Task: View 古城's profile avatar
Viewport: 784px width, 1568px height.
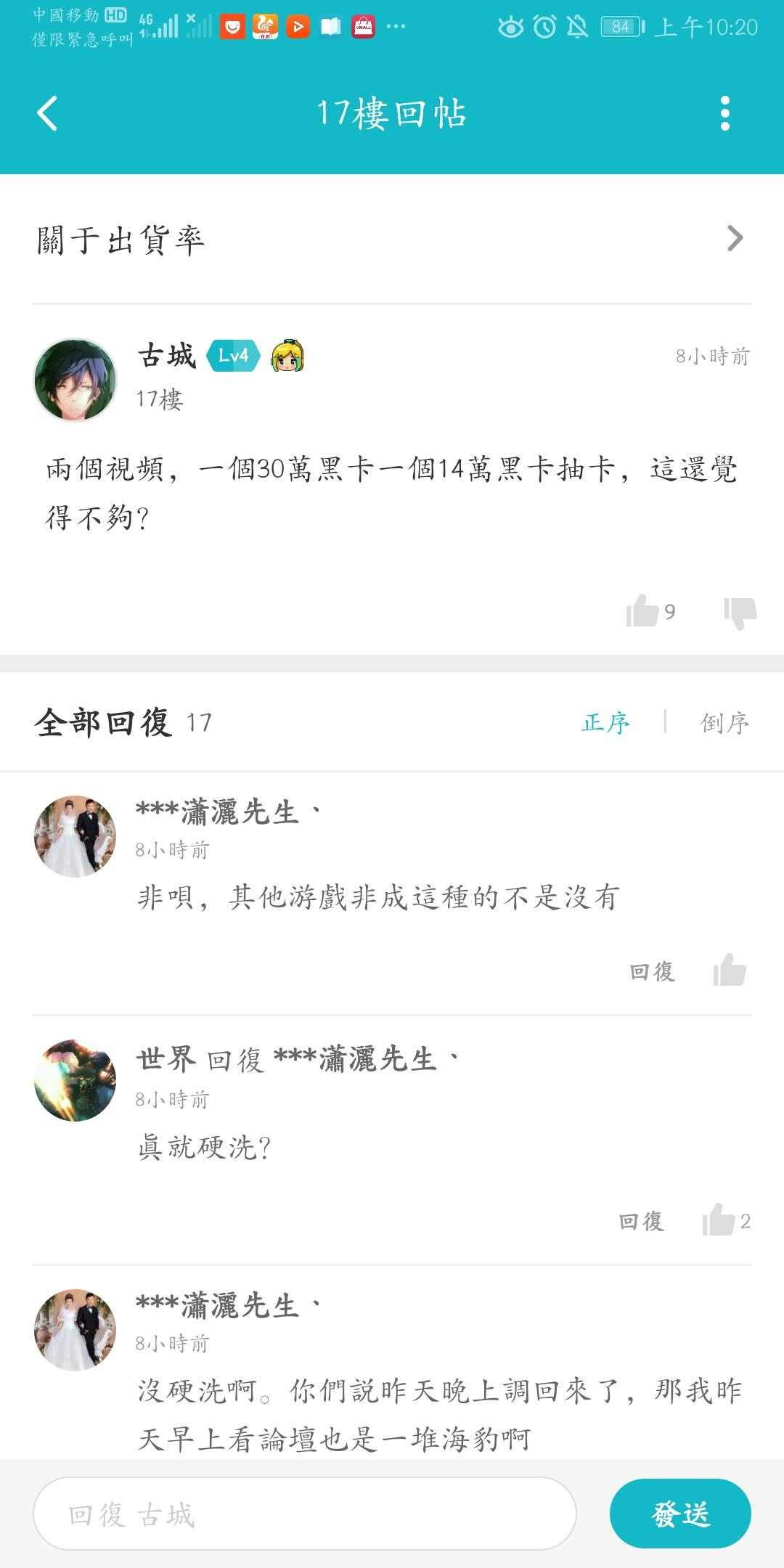Action: tap(75, 380)
